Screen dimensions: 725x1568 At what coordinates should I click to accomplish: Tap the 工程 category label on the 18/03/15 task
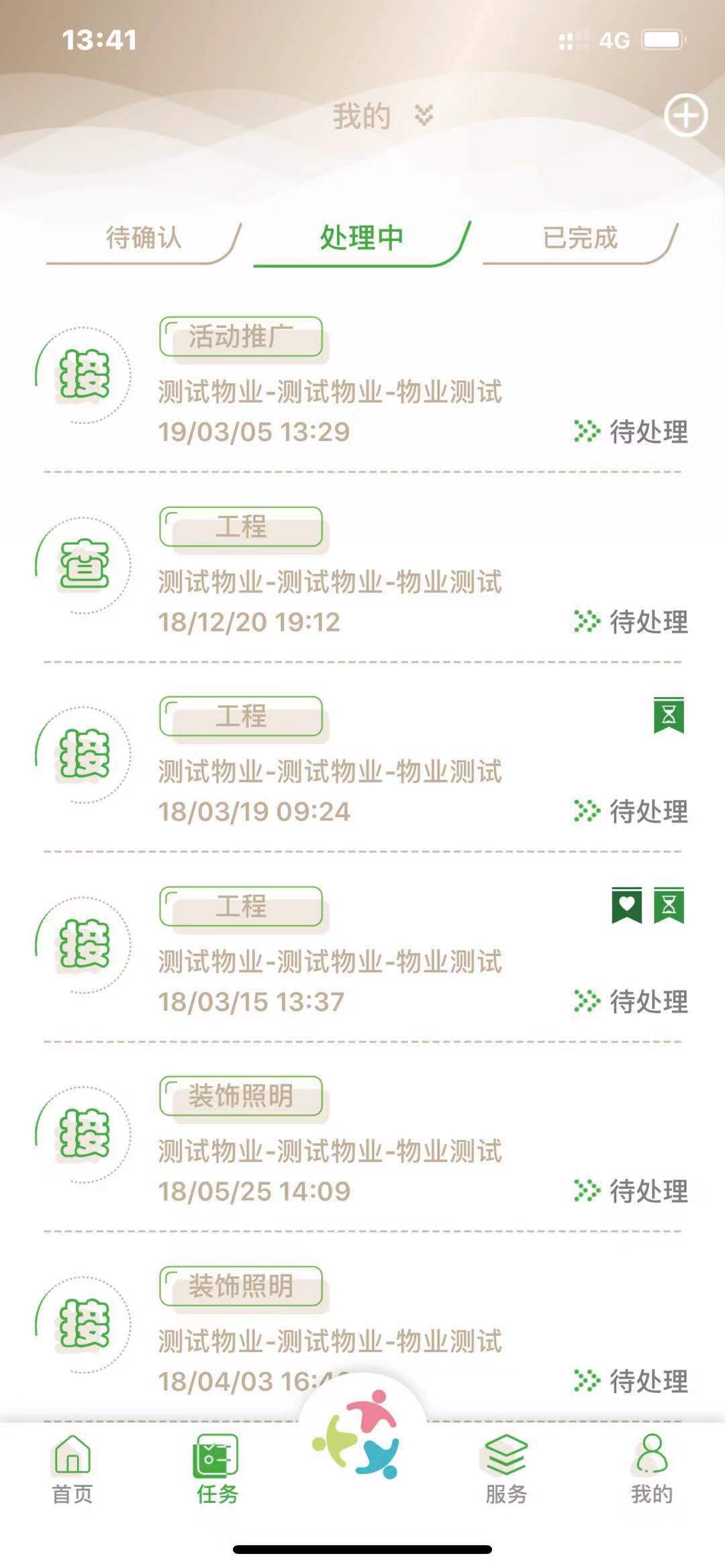tap(240, 908)
